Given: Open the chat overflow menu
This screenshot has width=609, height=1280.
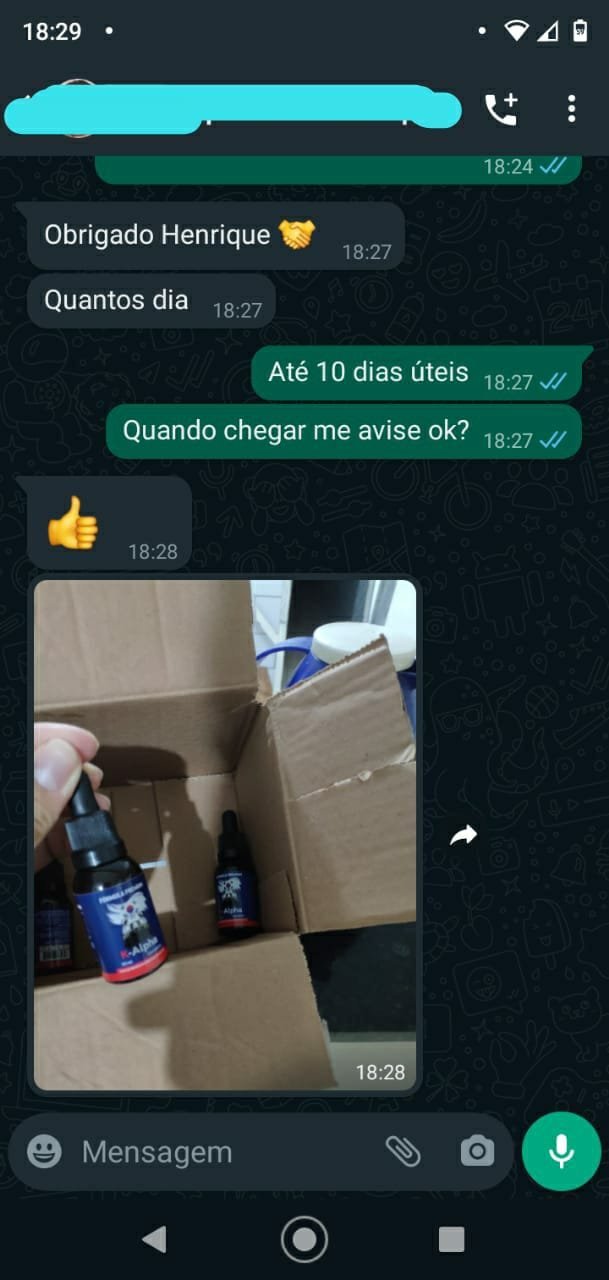Looking at the screenshot, I should click(571, 108).
